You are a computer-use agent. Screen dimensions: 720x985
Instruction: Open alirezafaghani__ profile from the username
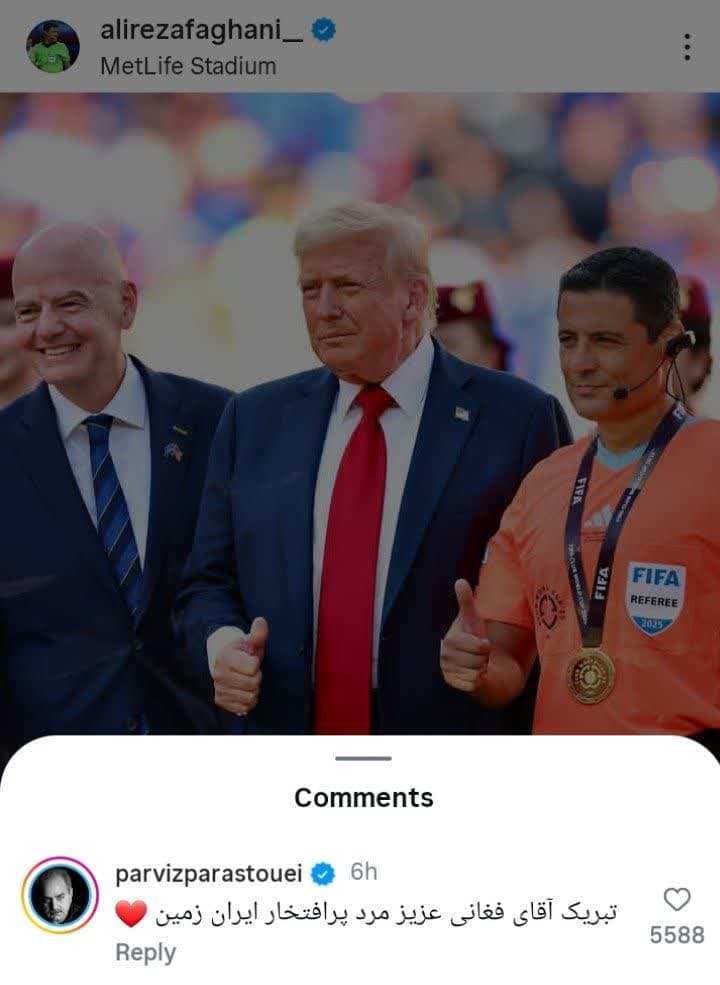coord(200,30)
